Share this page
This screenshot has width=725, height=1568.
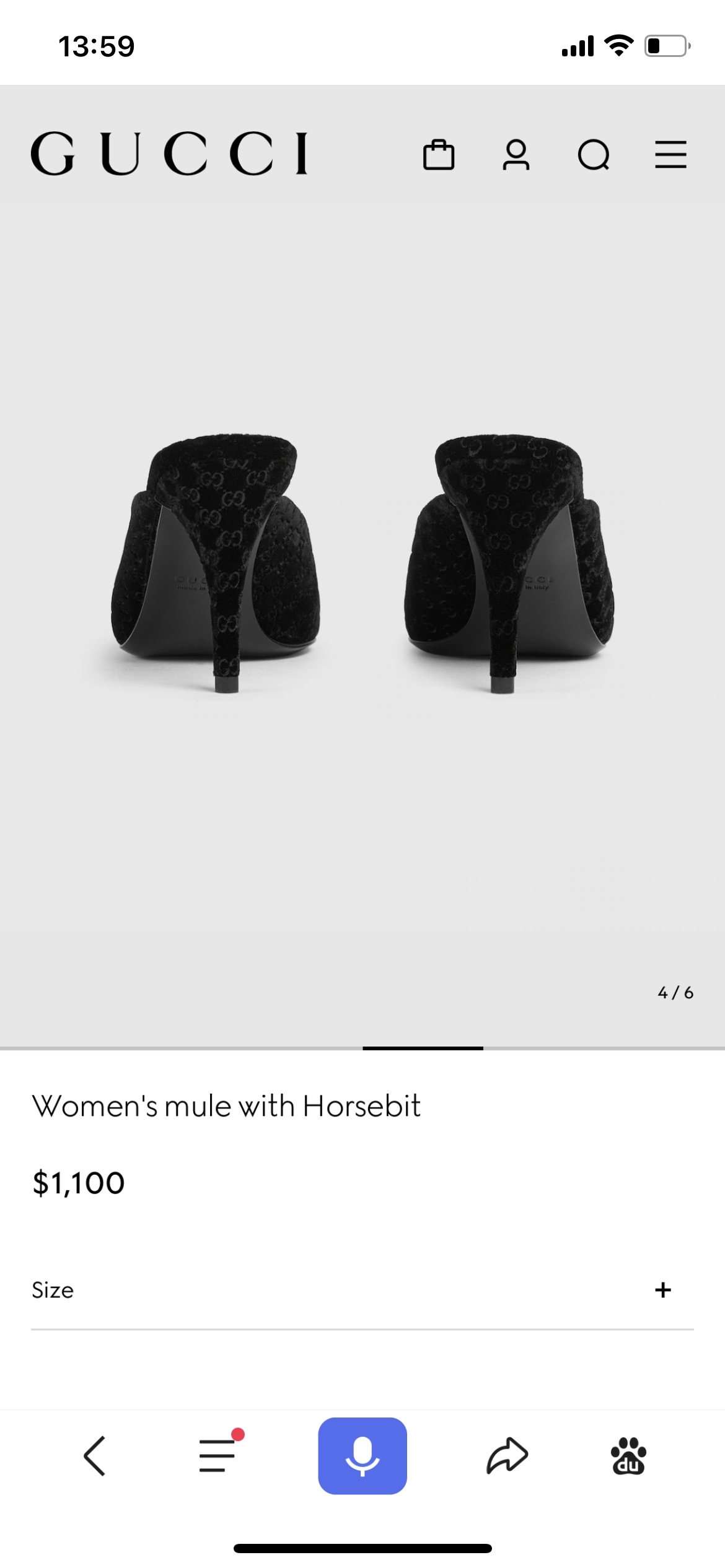tap(507, 1456)
